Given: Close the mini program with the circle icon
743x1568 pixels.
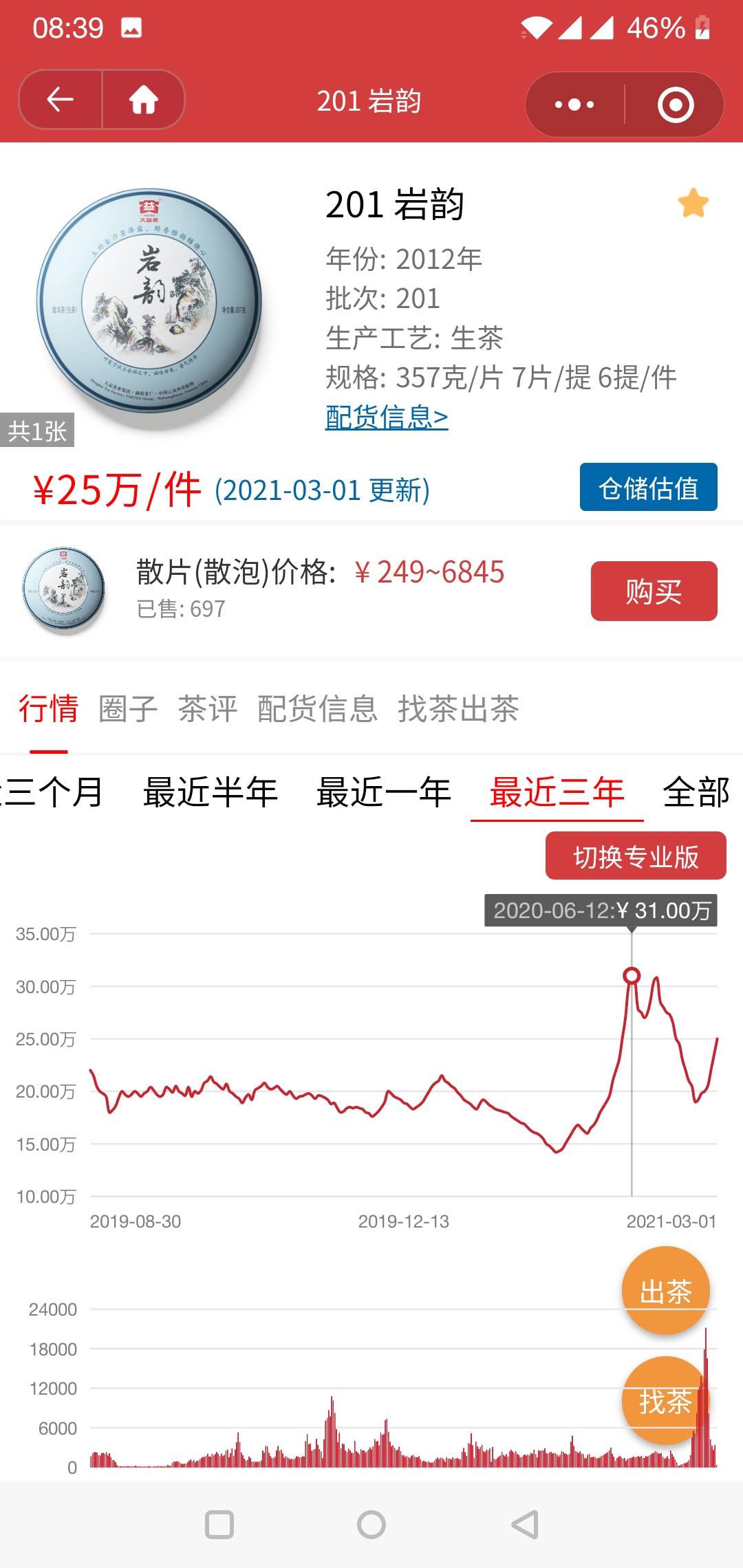Looking at the screenshot, I should 675,105.
